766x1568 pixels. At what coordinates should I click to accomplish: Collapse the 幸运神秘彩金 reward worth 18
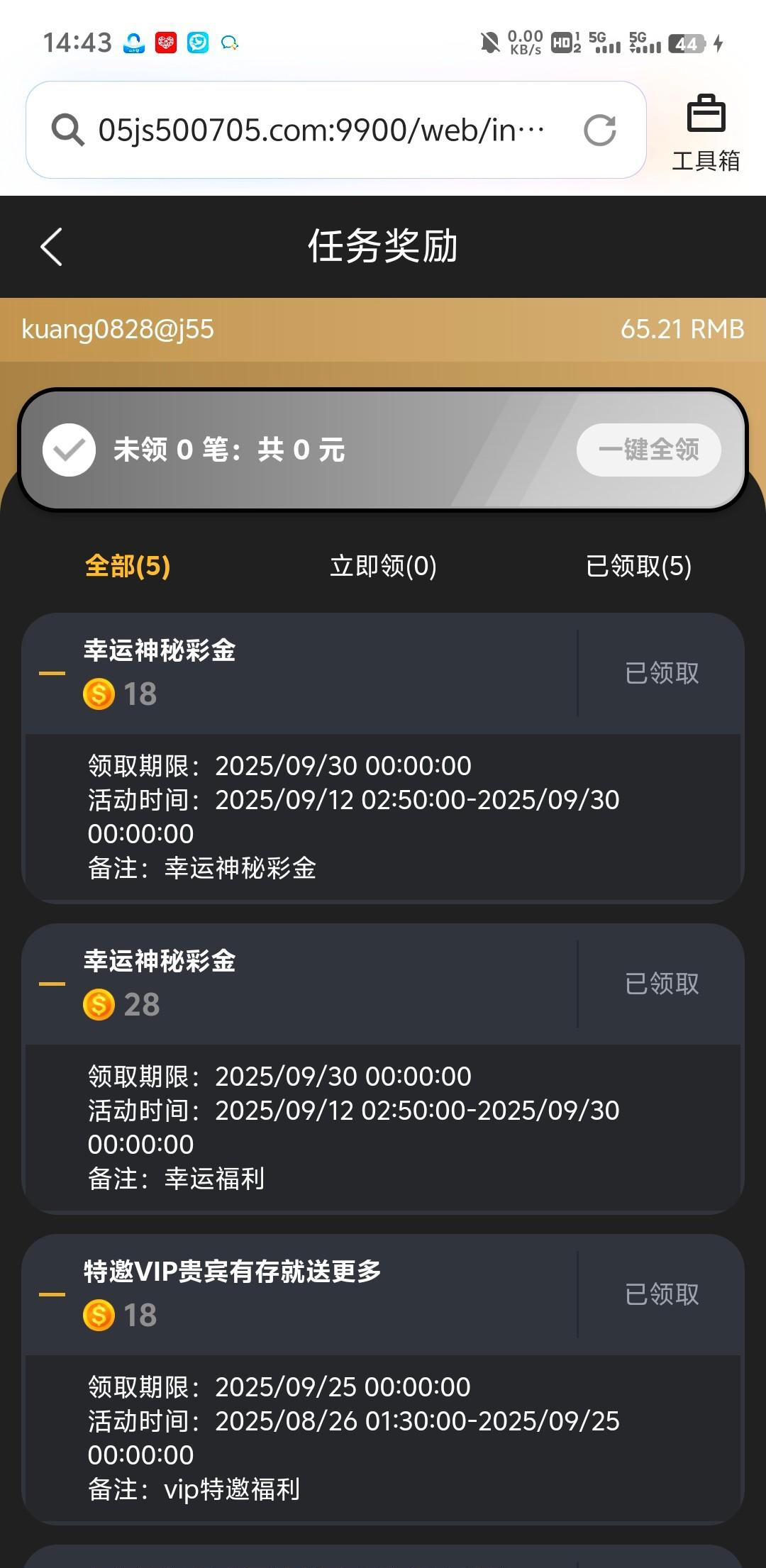pos(52,673)
